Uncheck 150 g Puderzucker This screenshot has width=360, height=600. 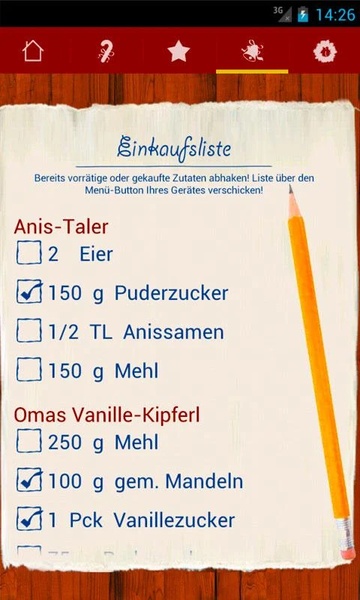click(29, 291)
